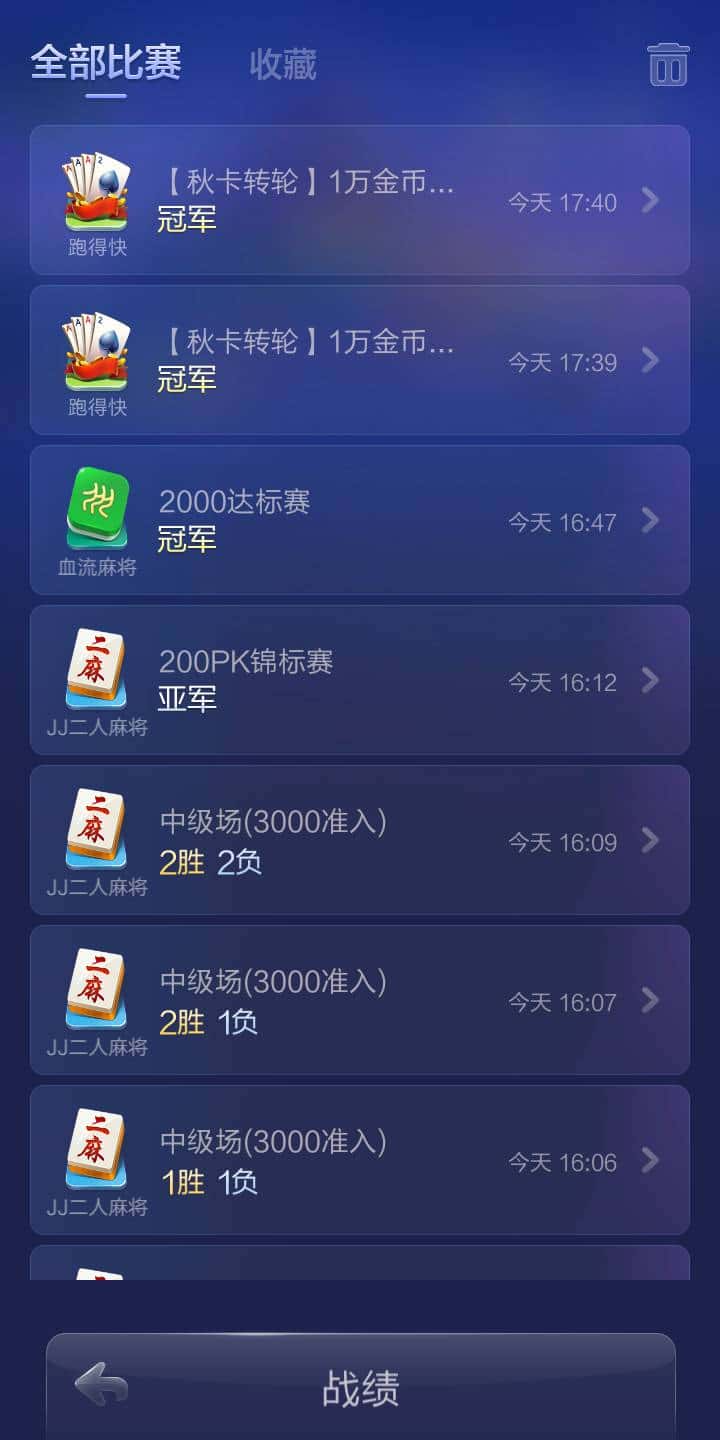This screenshot has width=720, height=1440.
Task: Open the trash delete icon at top right
Action: click(666, 64)
